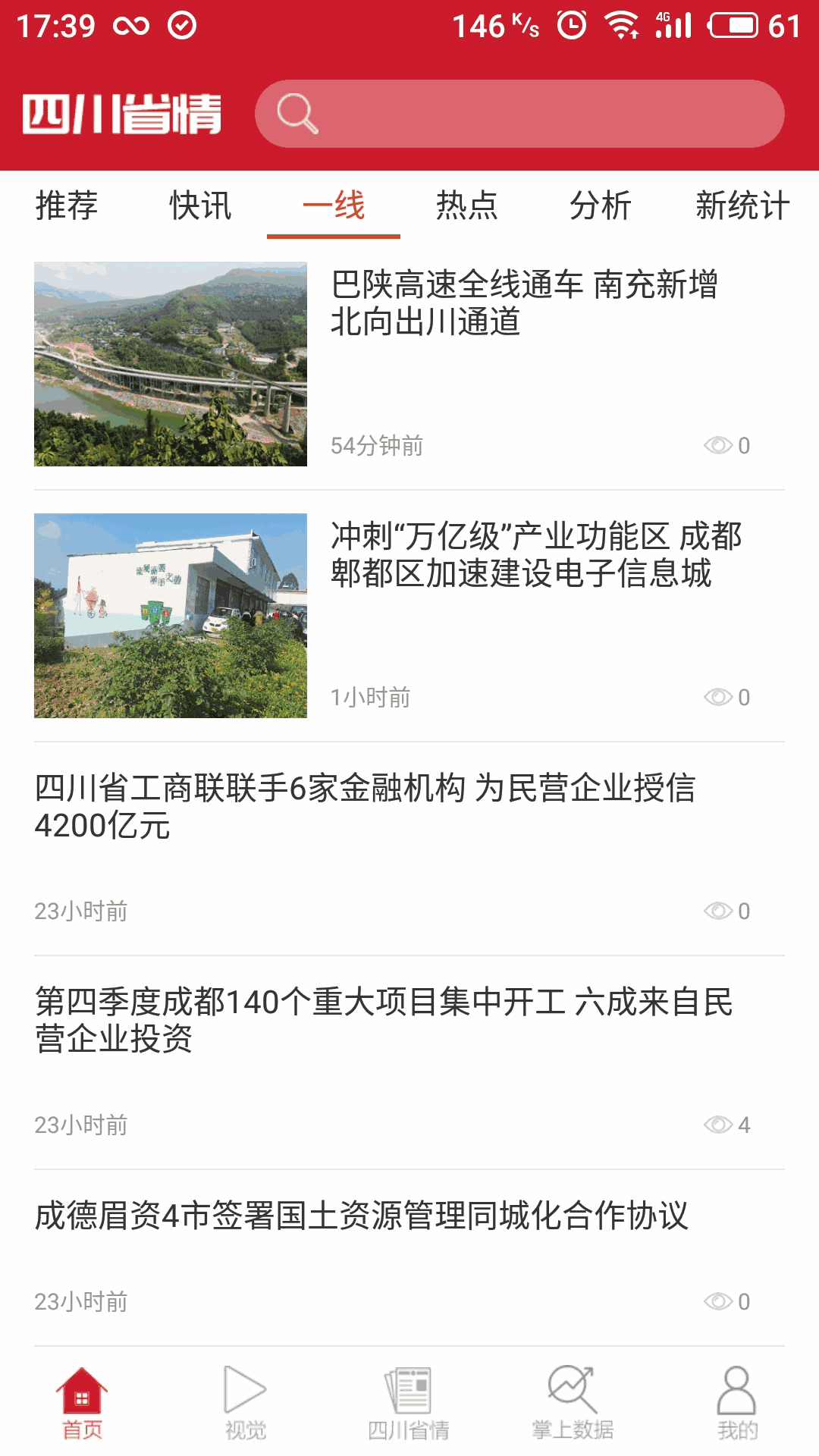This screenshot has height=1456, width=819.
Task: Tap the 首页 home icon in bottom navigation
Action: click(x=81, y=1399)
